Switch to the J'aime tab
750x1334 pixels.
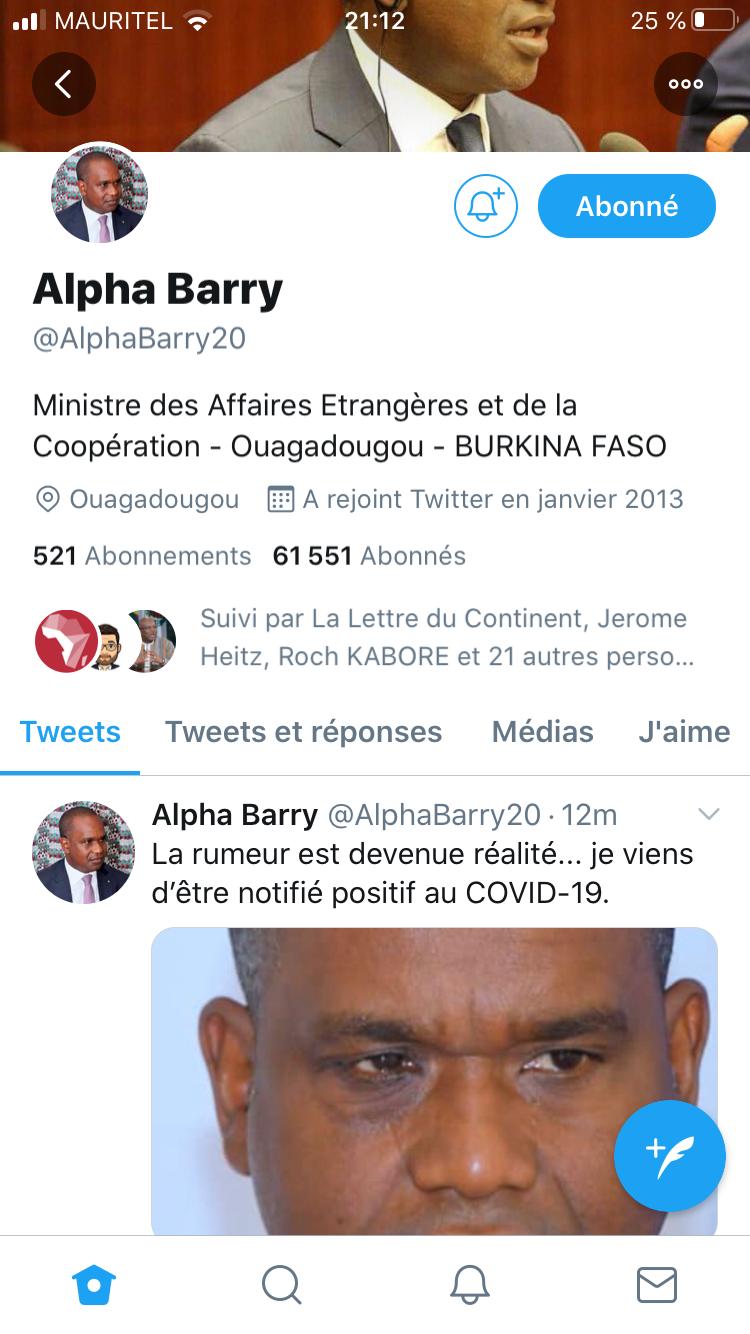coord(684,732)
